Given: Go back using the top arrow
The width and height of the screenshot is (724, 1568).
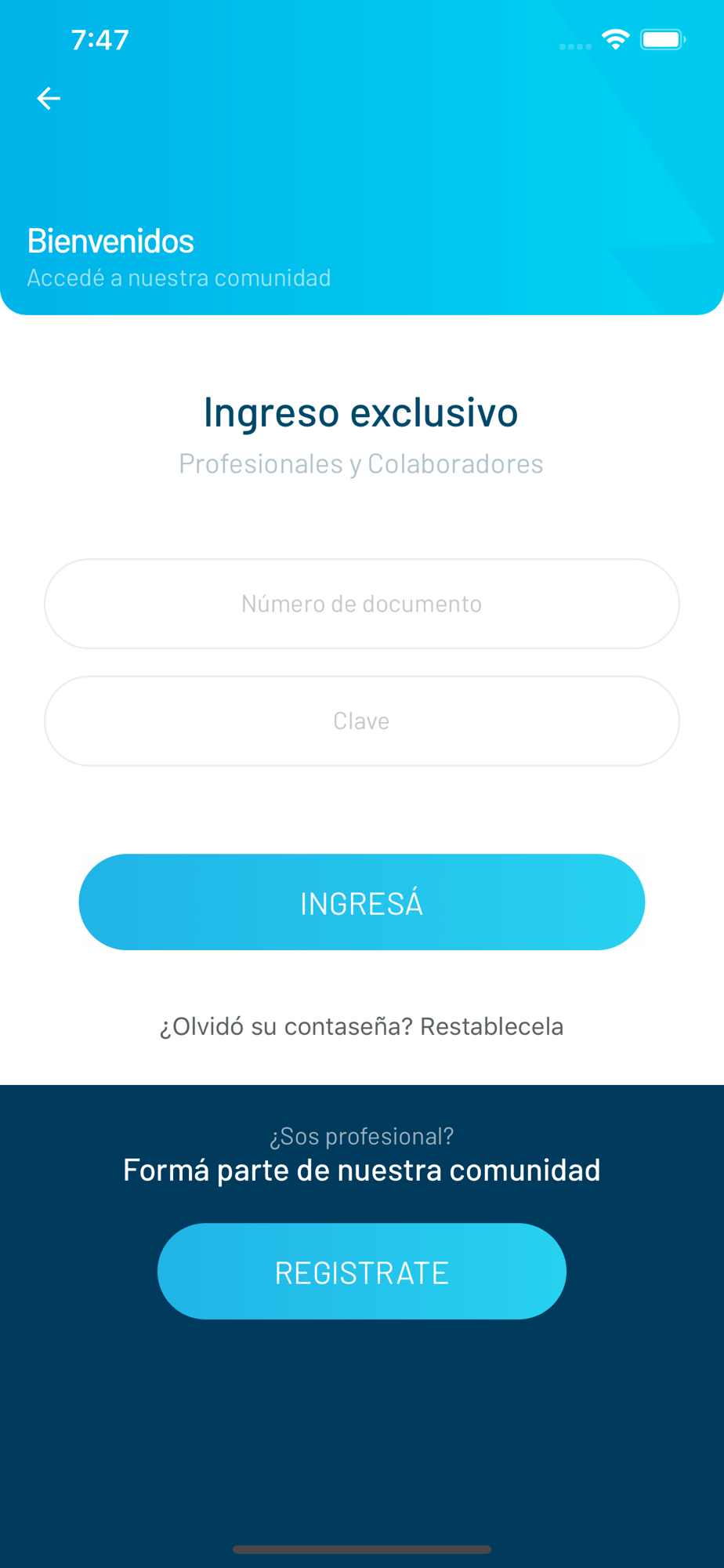Looking at the screenshot, I should 49,98.
